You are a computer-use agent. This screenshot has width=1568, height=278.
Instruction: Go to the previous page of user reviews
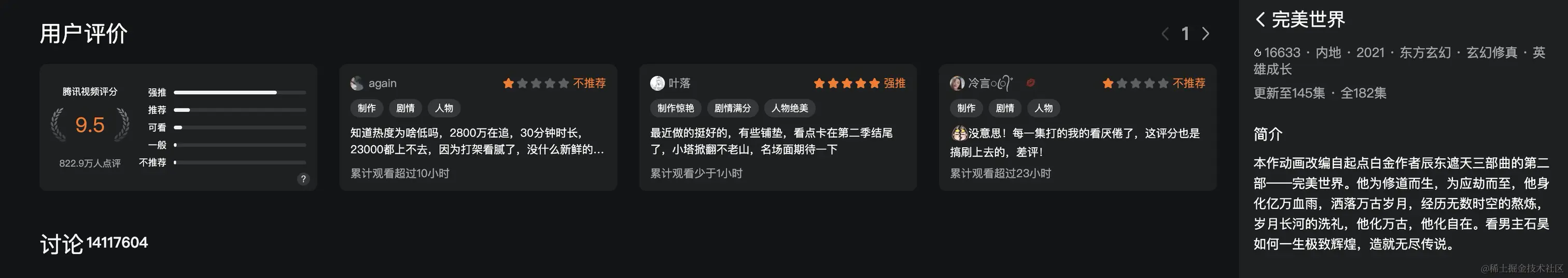point(1165,34)
